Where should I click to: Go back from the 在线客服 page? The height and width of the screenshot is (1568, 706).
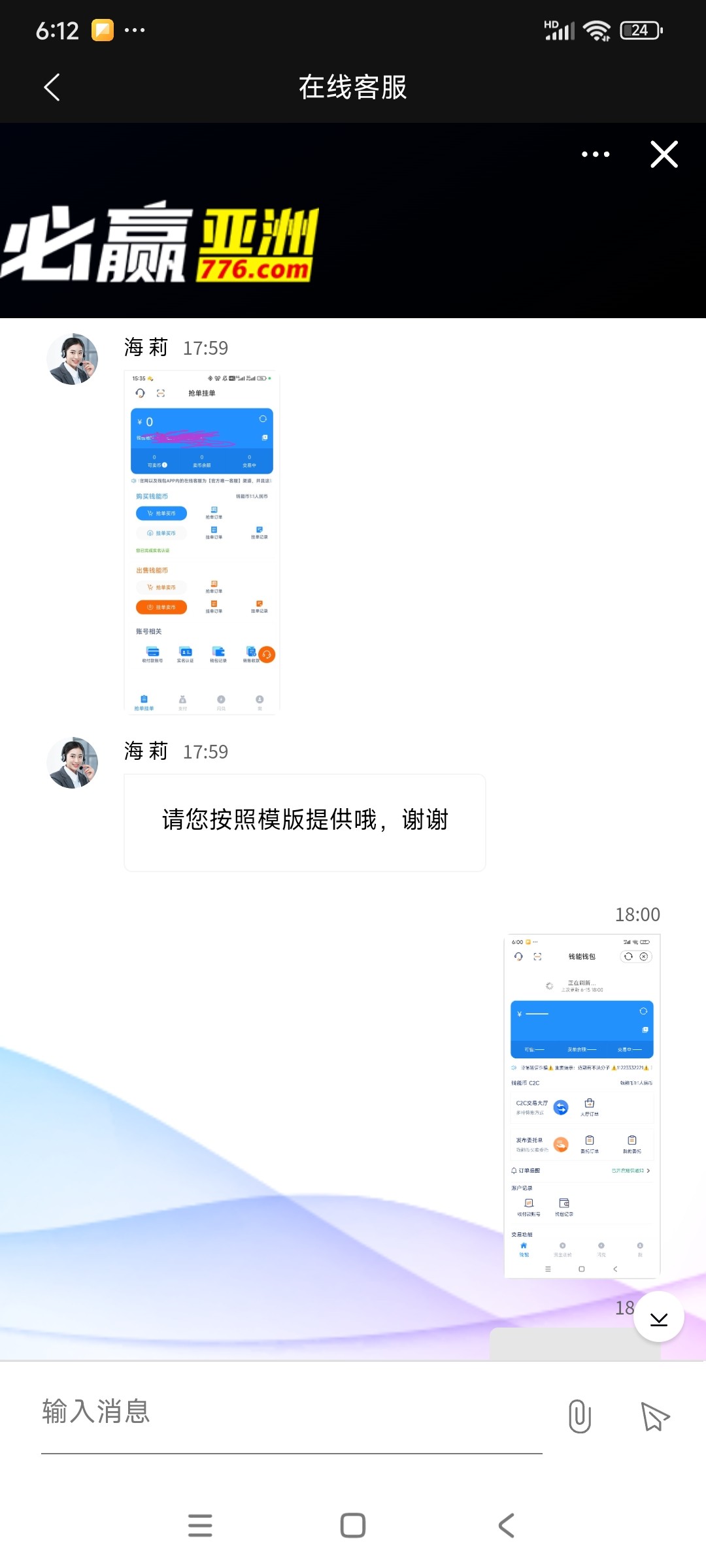(x=52, y=88)
